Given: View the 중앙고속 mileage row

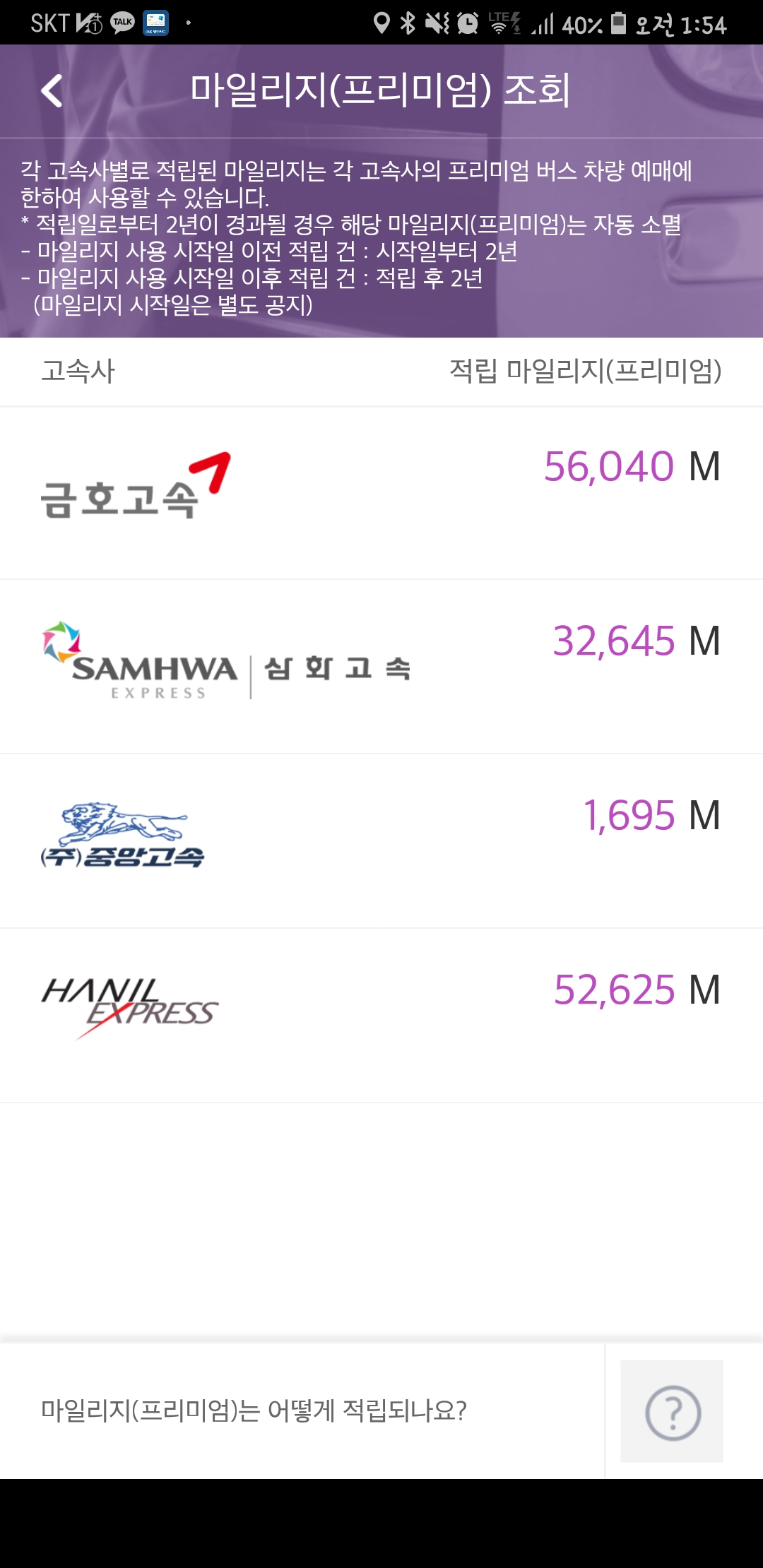Looking at the screenshot, I should click(x=381, y=841).
